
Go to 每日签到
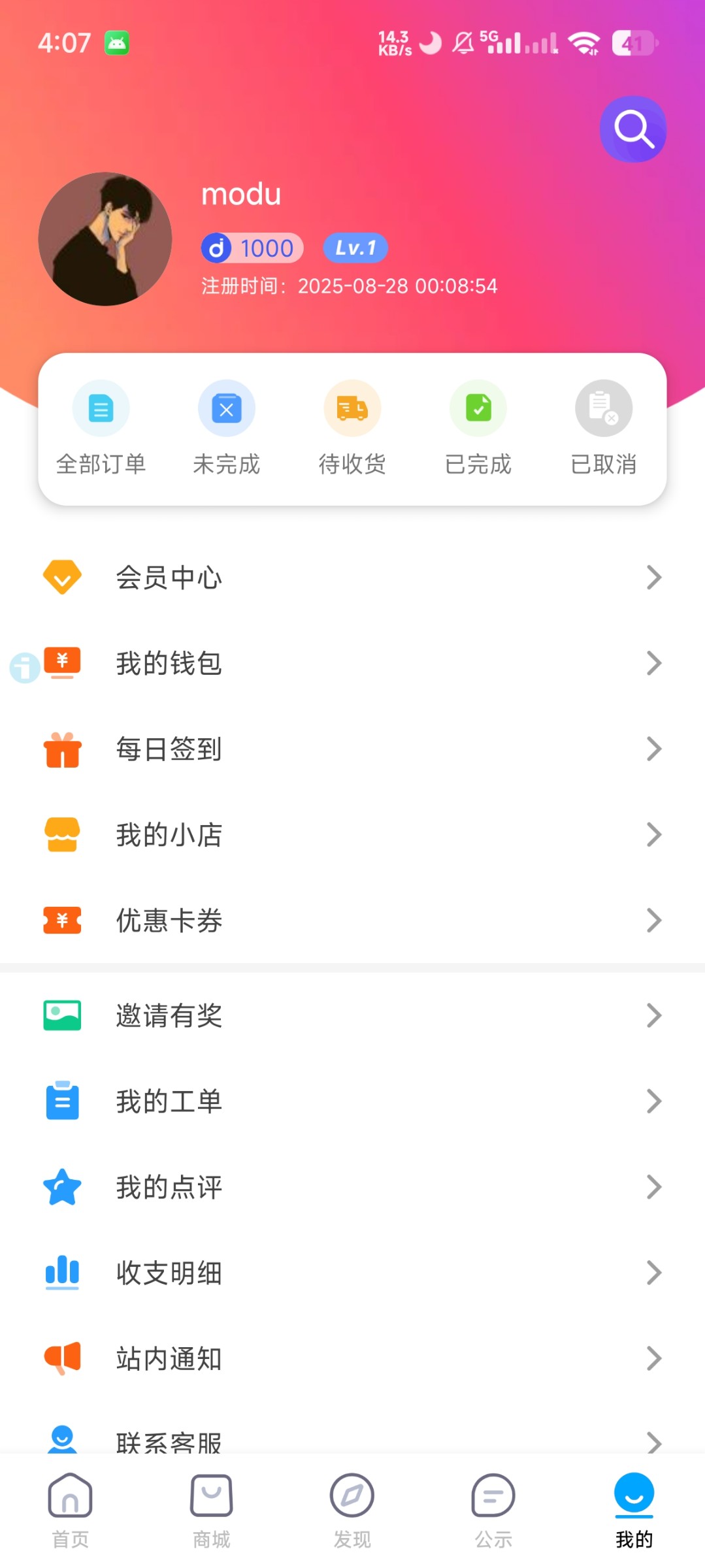click(x=352, y=749)
